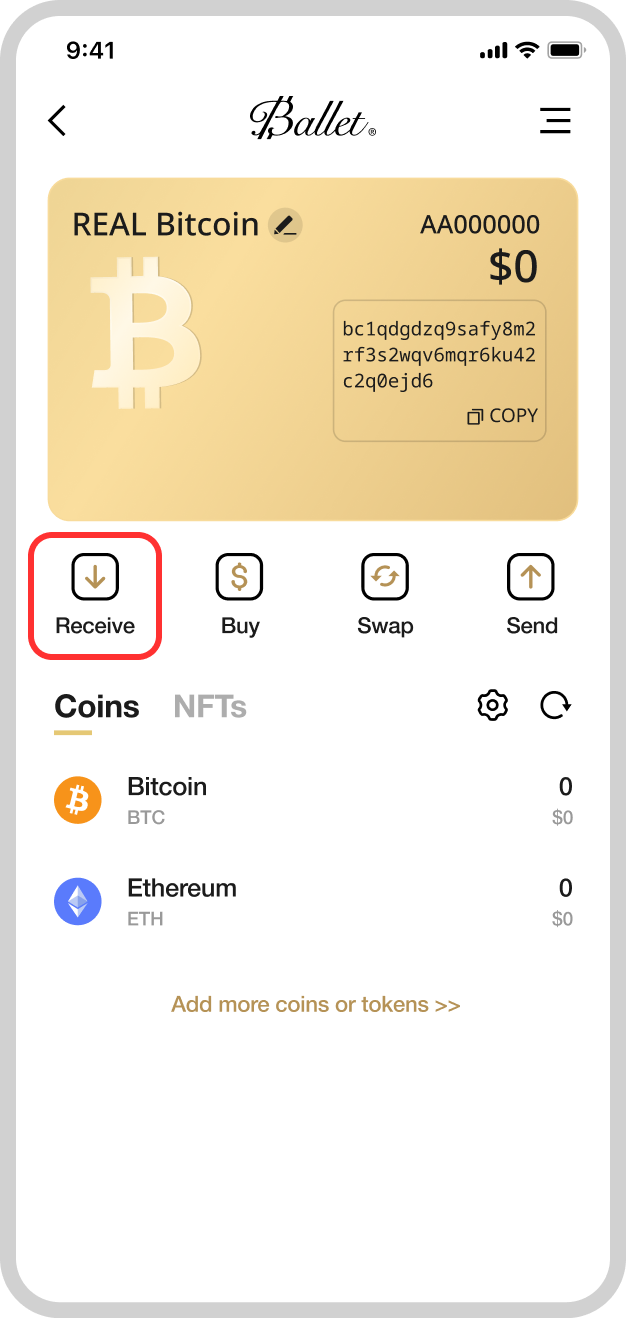Open the coin settings gear

pos(492,706)
